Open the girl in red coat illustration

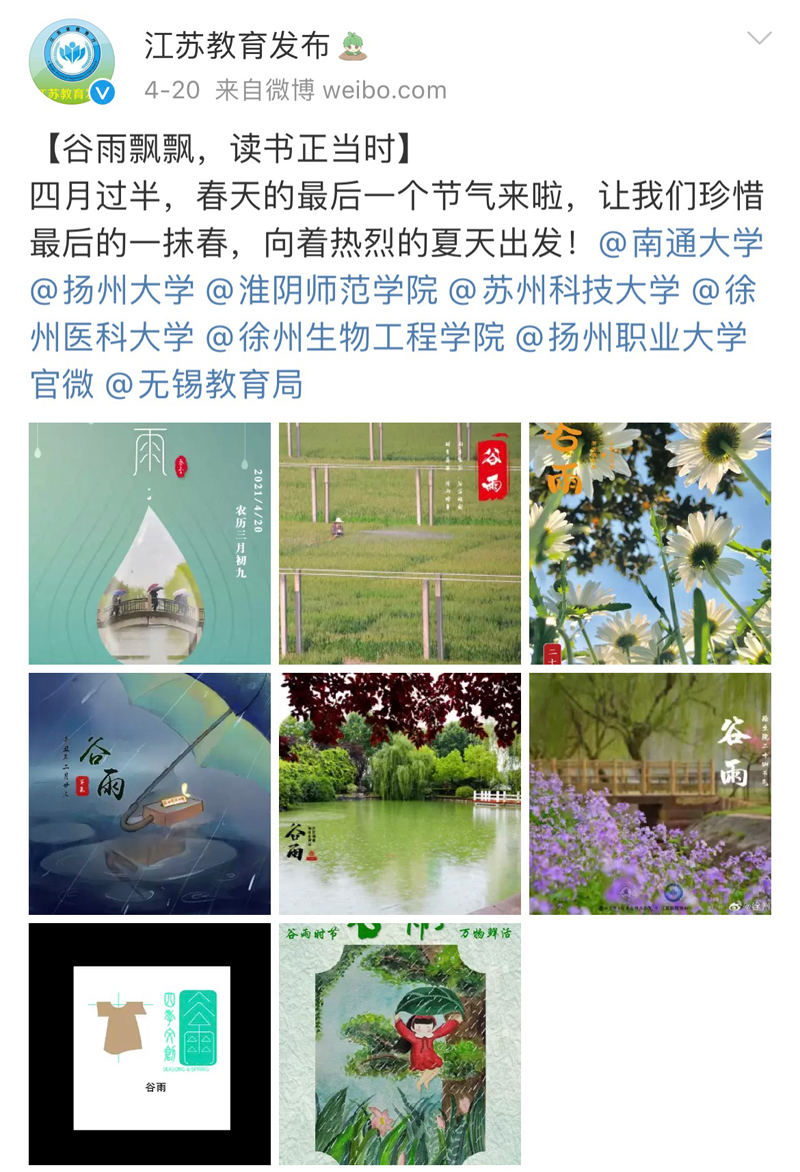400,1043
